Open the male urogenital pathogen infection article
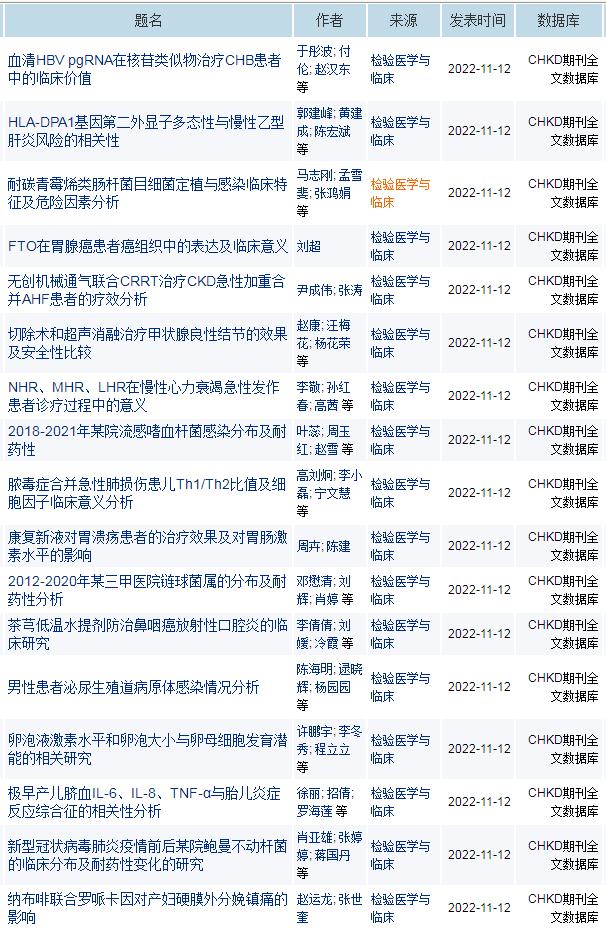The image size is (606, 929). click(133, 687)
